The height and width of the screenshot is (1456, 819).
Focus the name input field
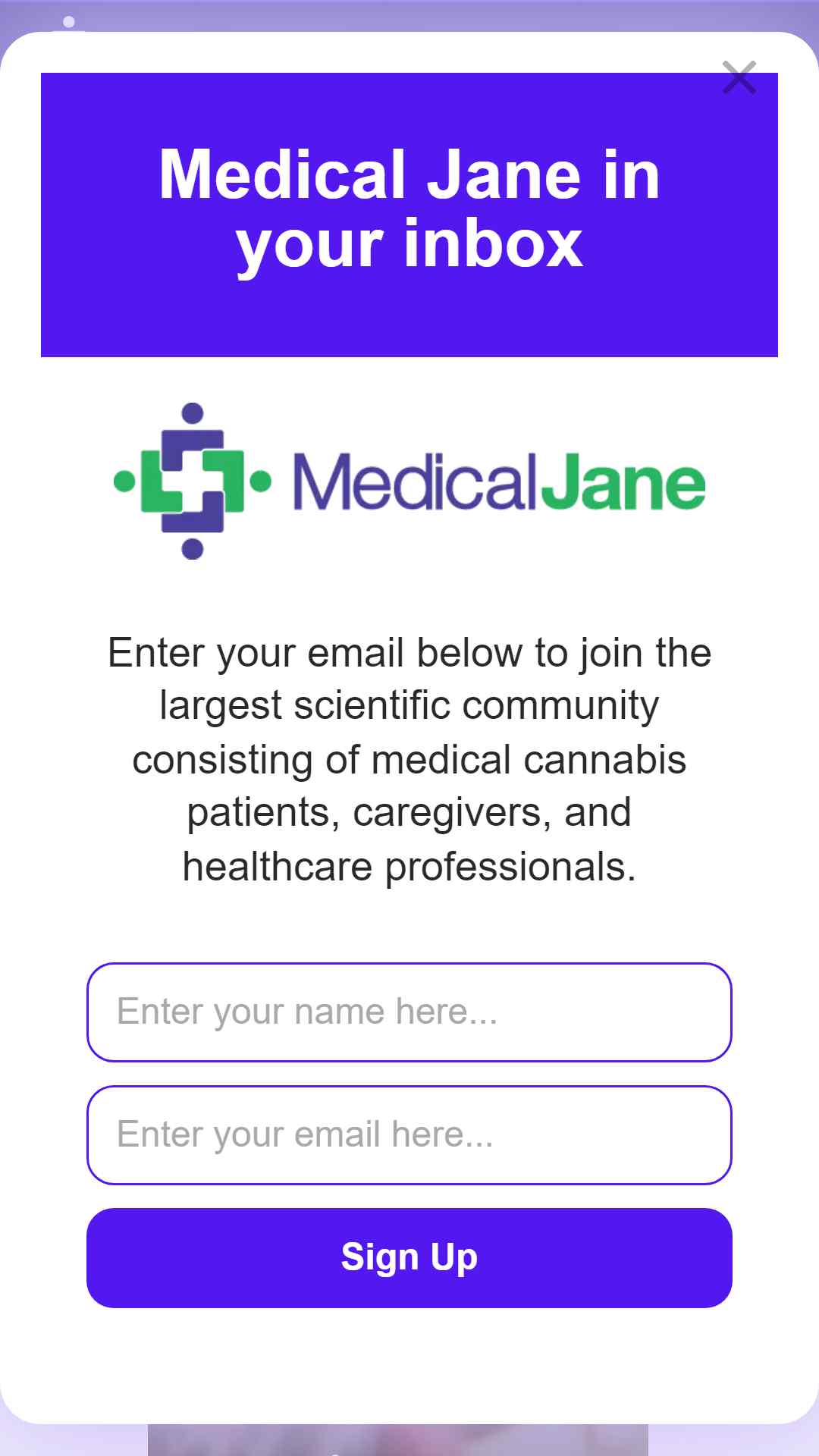pyautogui.click(x=409, y=1012)
